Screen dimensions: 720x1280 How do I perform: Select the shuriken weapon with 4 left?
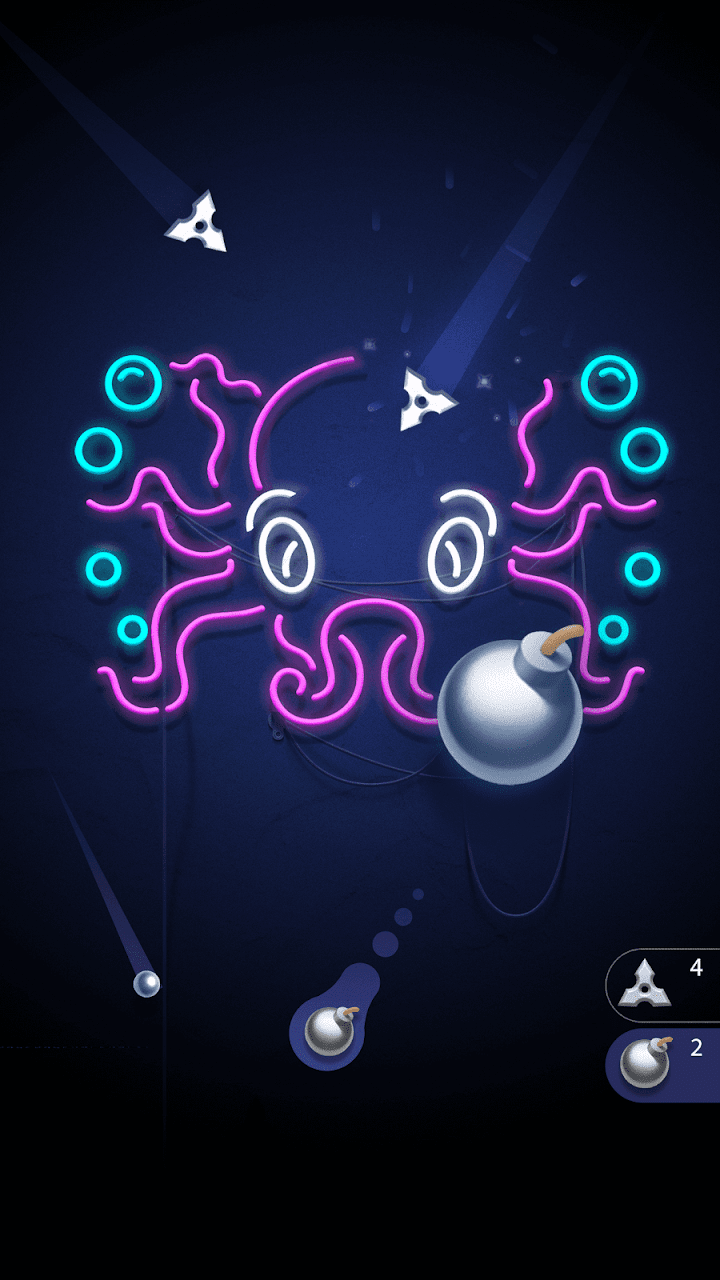click(660, 985)
